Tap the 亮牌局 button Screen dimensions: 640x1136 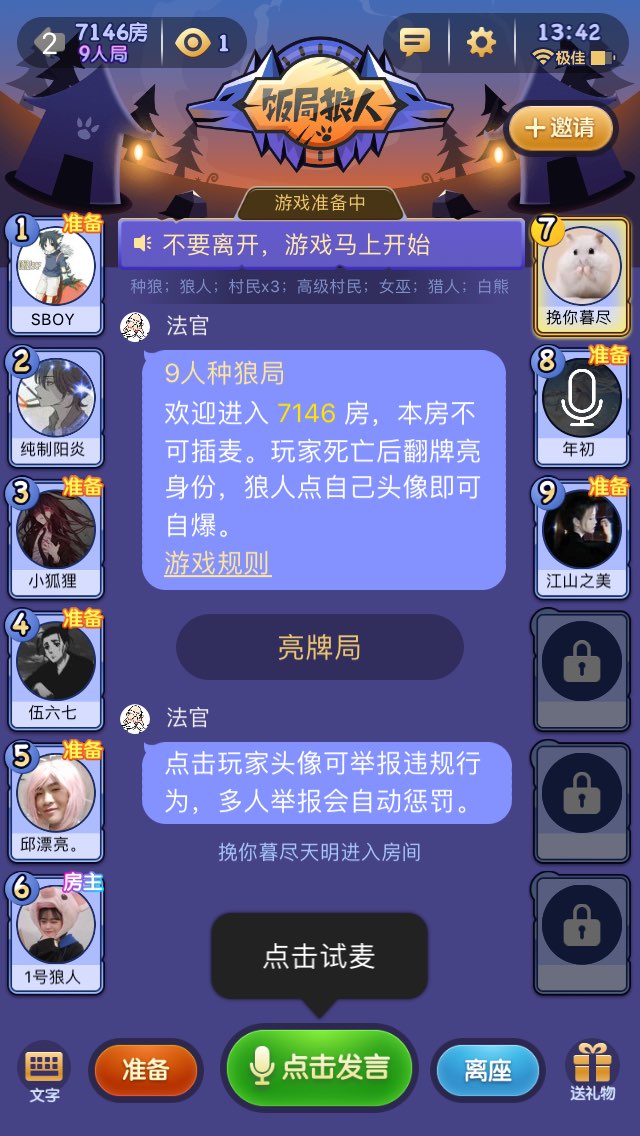(319, 648)
